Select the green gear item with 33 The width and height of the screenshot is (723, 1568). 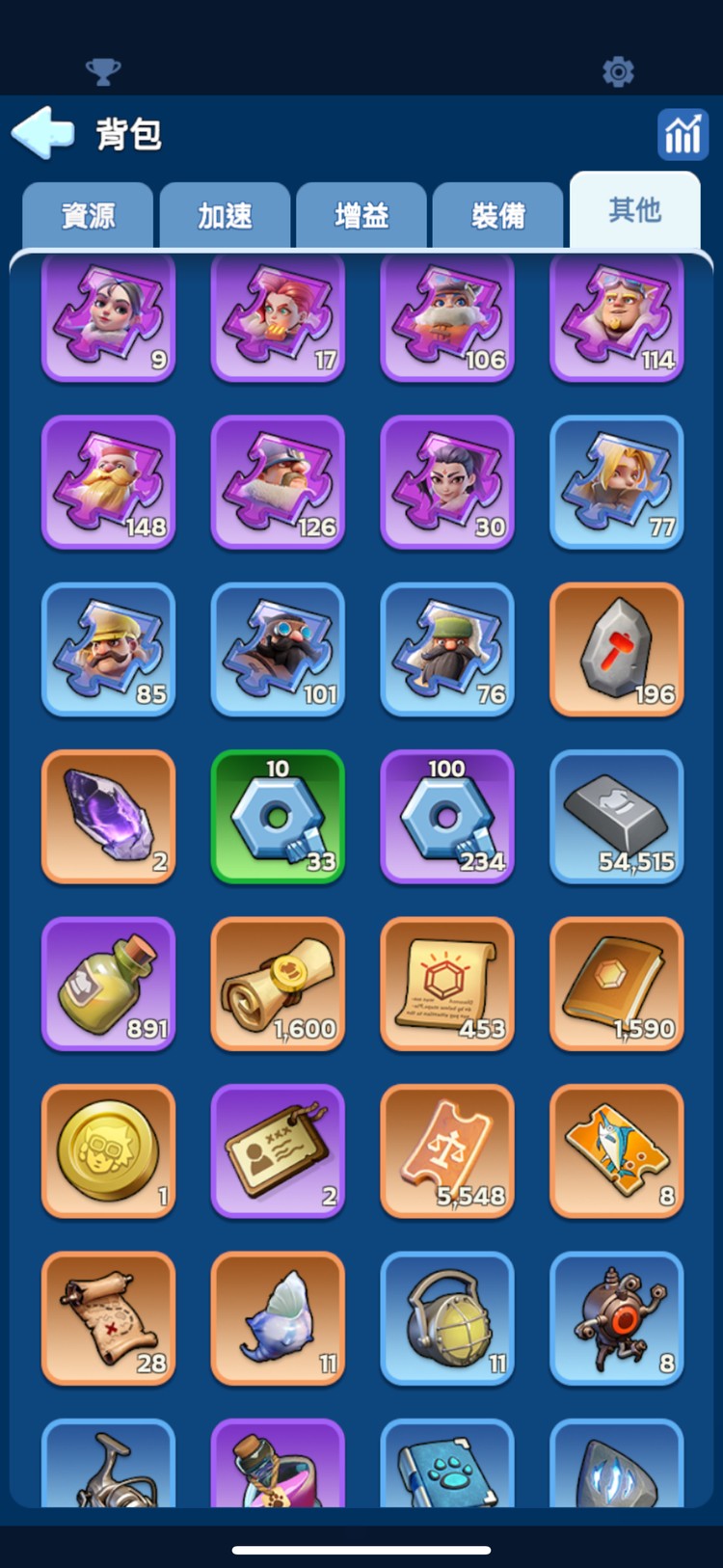tap(278, 816)
